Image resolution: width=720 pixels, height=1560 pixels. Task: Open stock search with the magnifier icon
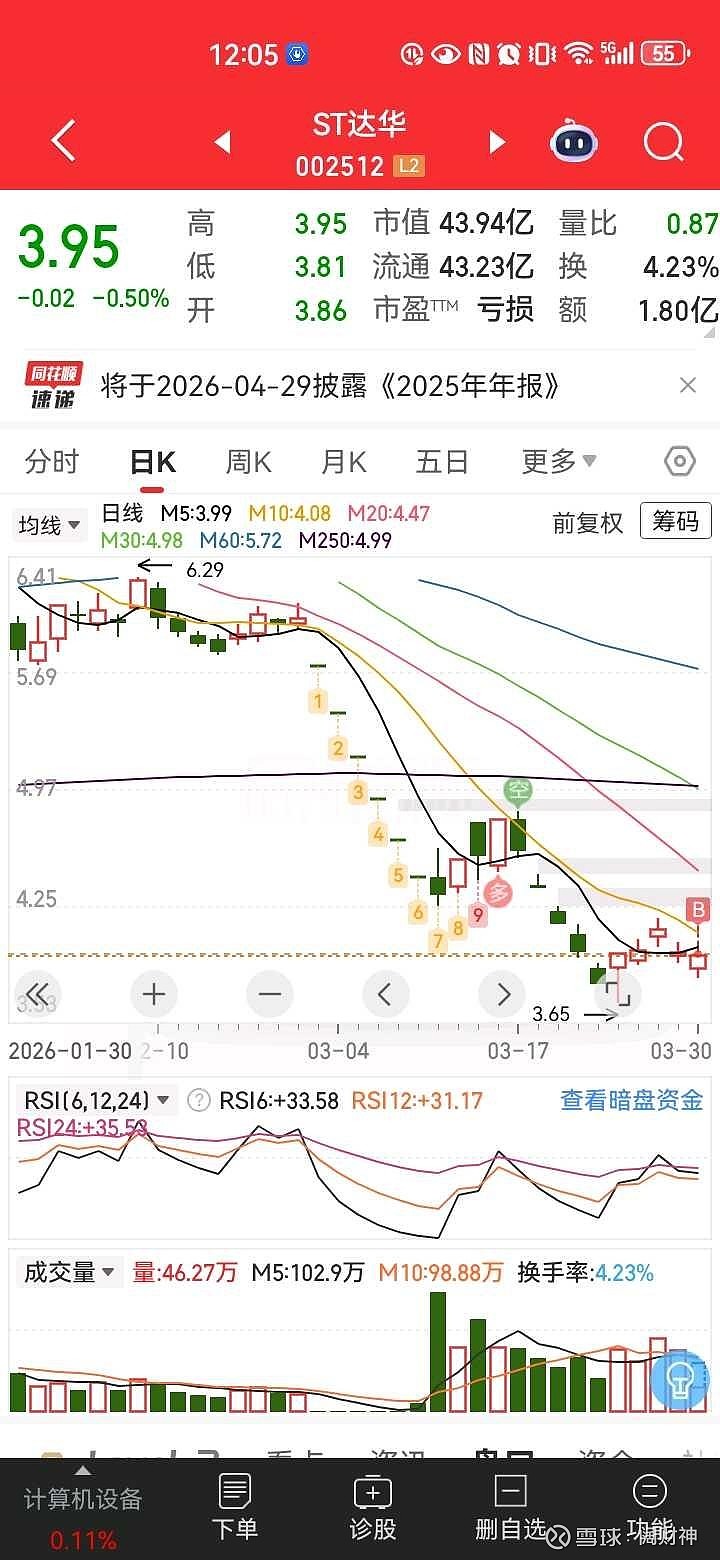(662, 141)
